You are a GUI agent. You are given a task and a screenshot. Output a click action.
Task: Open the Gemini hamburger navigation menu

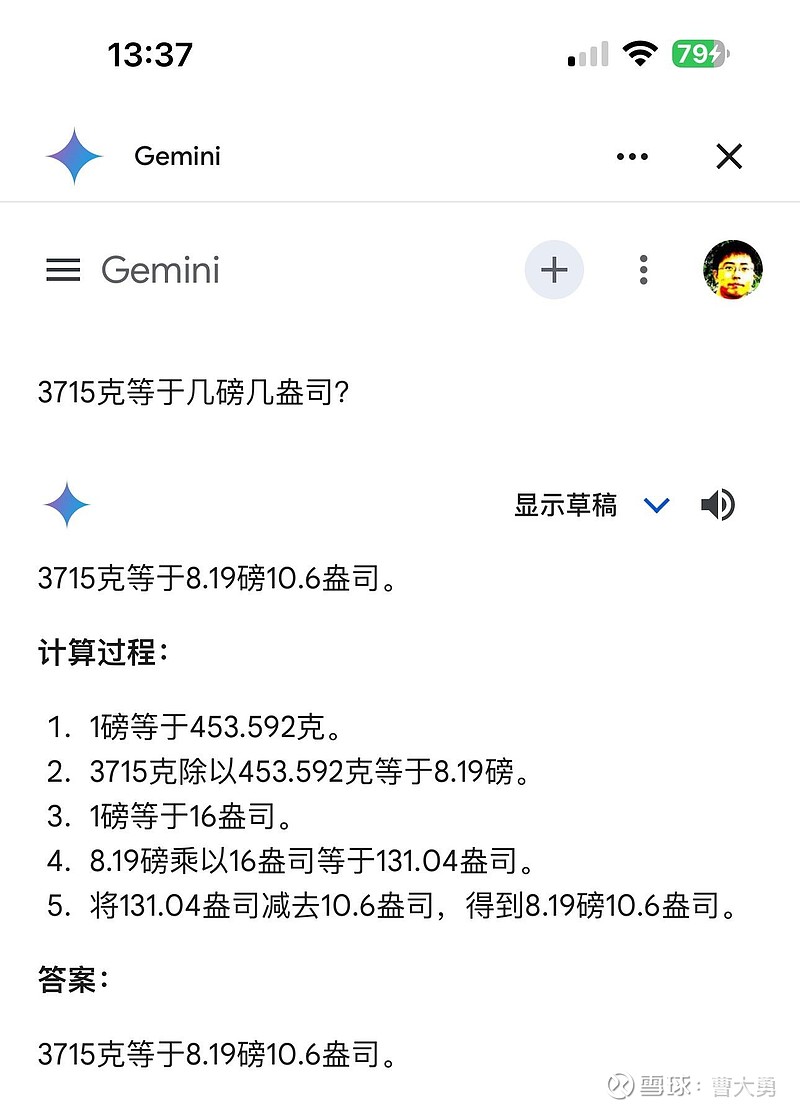[63, 270]
